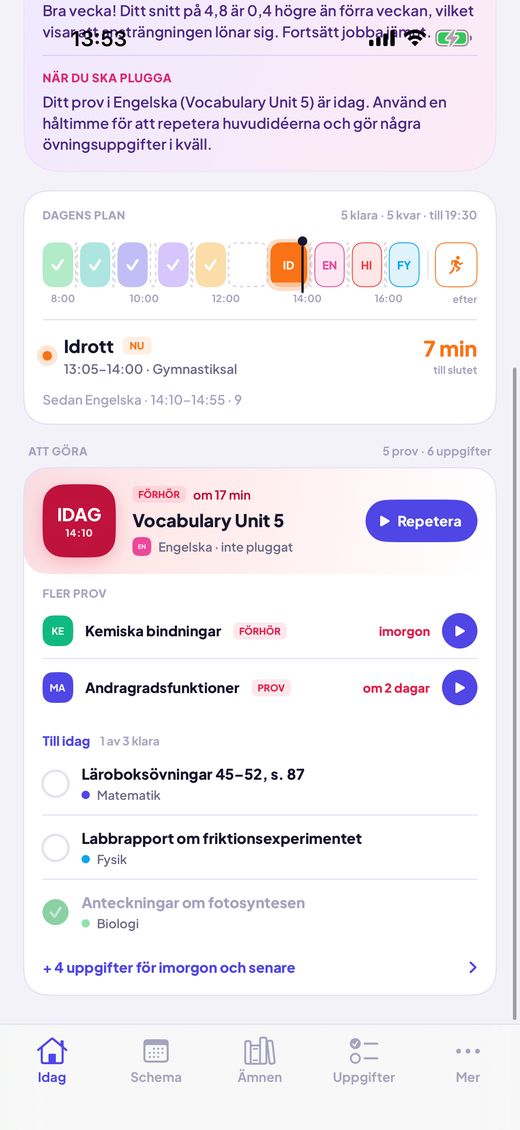This screenshot has height=1130, width=520.
Task: Open the FY lesson block in timeline
Action: 404,265
